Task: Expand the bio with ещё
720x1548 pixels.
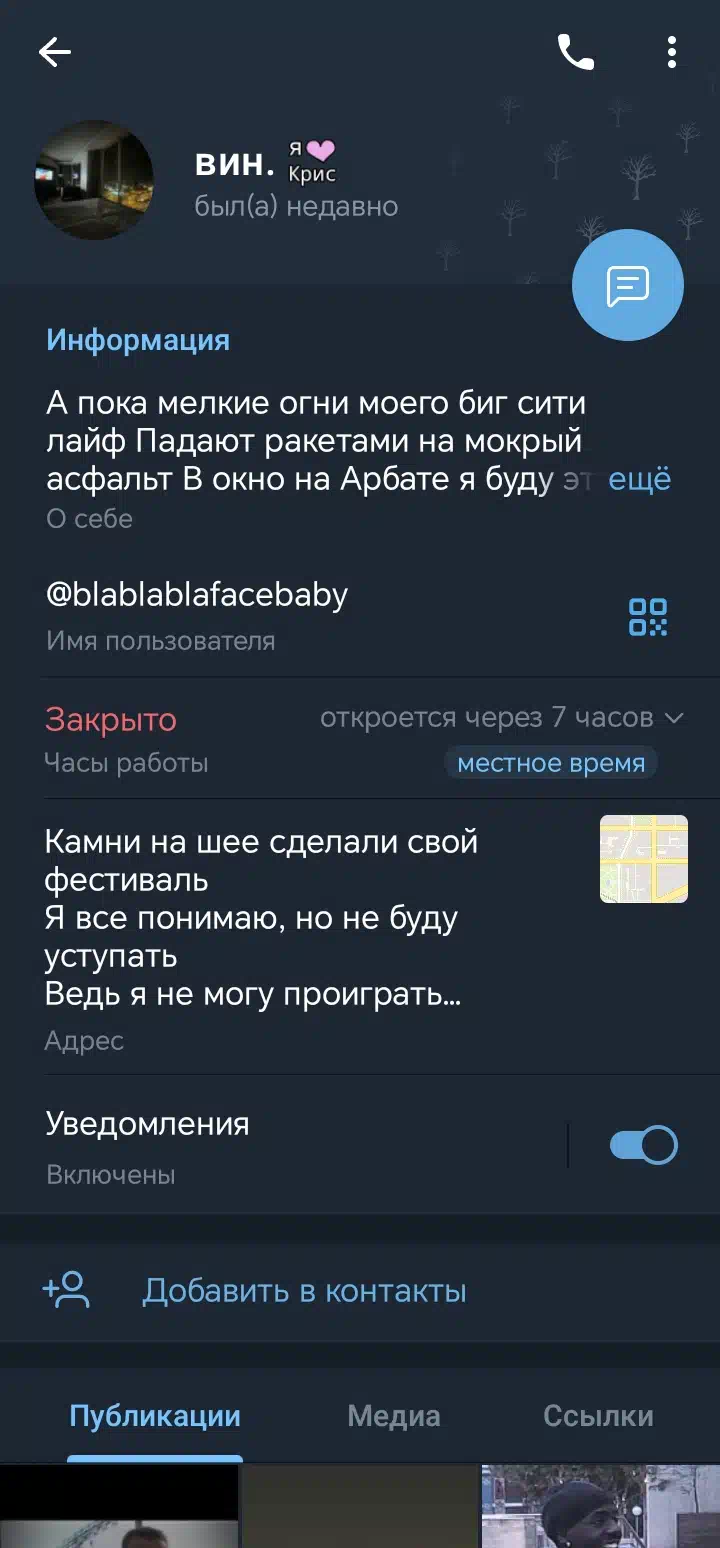Action: (x=639, y=479)
